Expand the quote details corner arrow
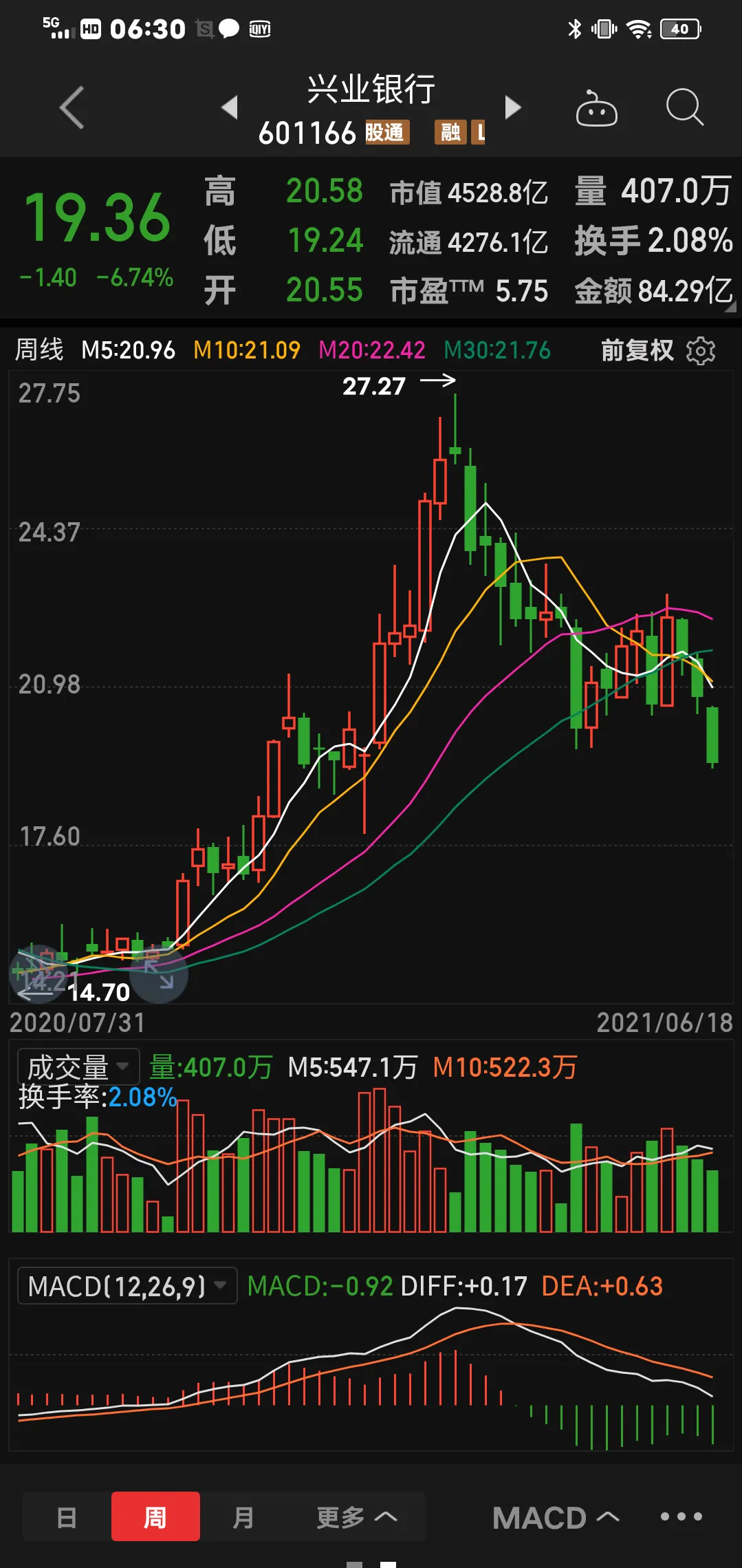The image size is (742, 1568). [x=729, y=307]
